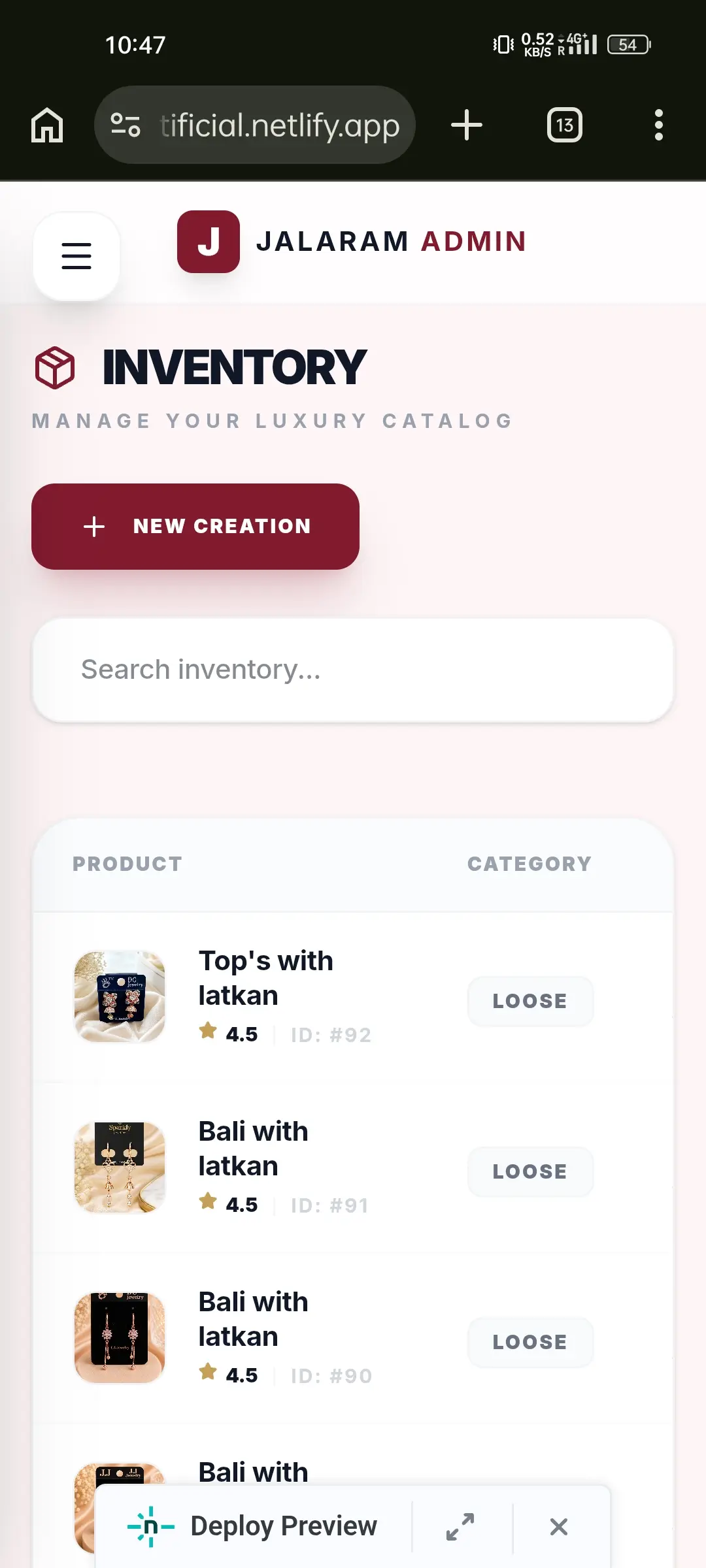Open product Top's with latkan #92
The image size is (706, 1568).
(x=353, y=997)
